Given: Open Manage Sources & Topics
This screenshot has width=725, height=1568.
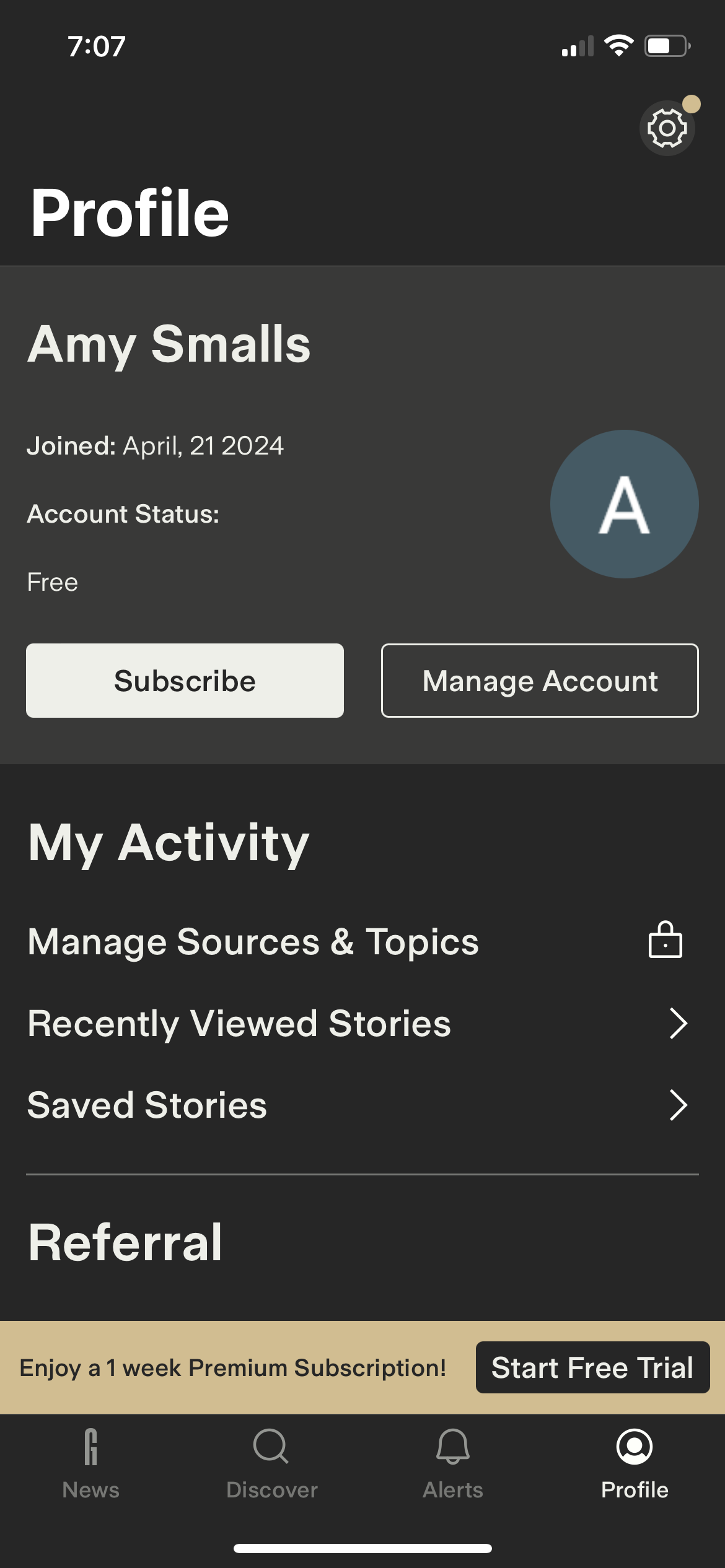Looking at the screenshot, I should tap(253, 942).
